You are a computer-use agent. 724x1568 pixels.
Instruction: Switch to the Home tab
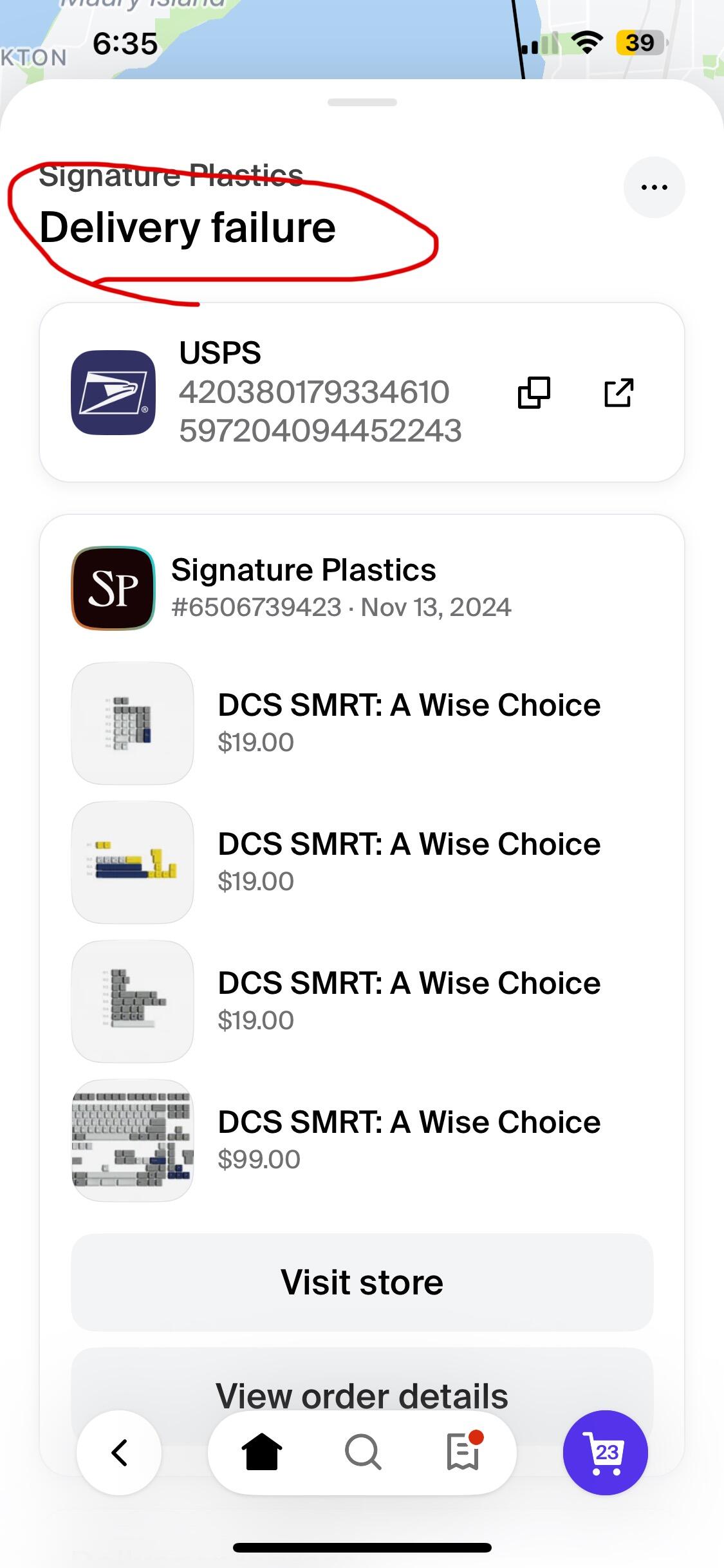click(x=262, y=1453)
